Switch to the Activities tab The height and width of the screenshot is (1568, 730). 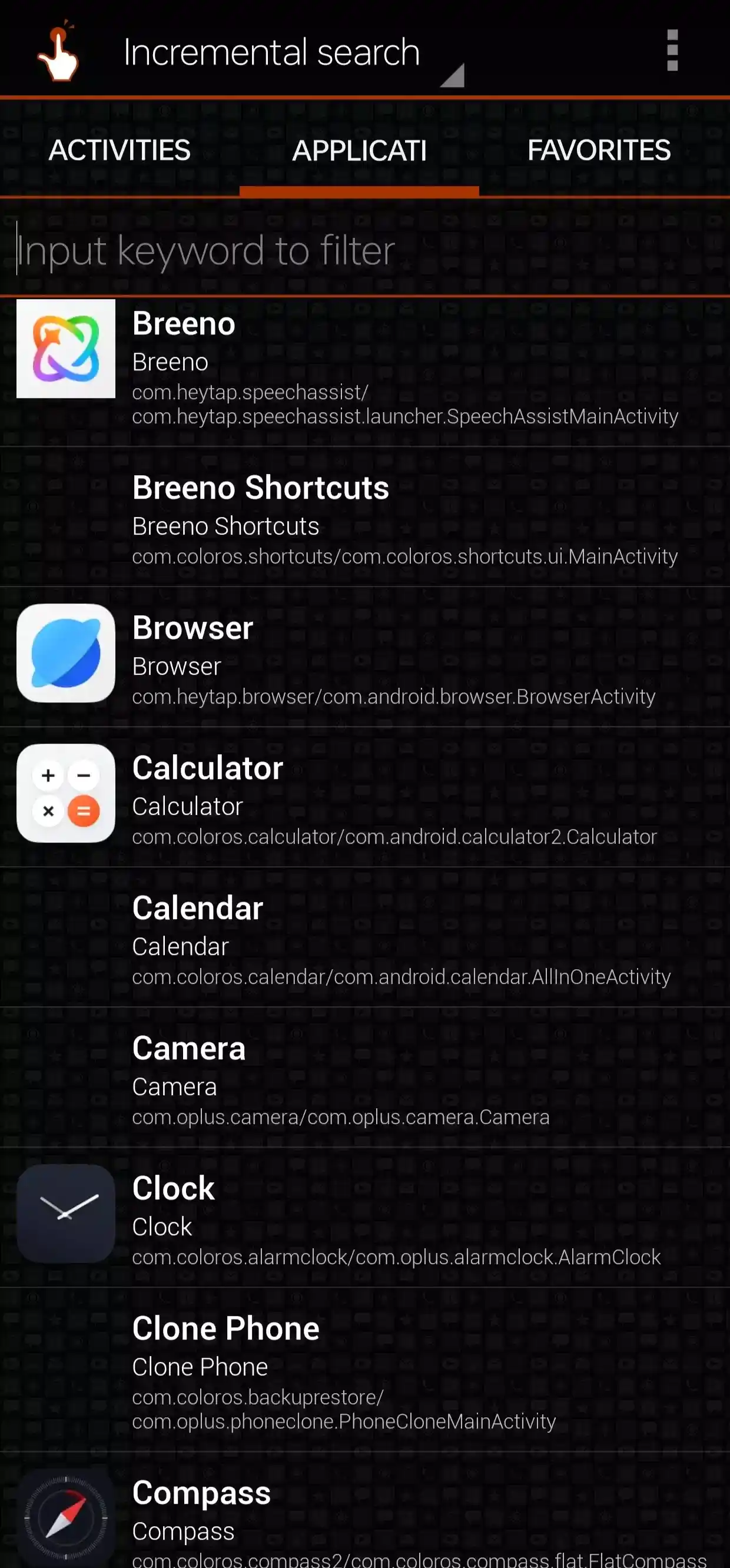pos(120,150)
